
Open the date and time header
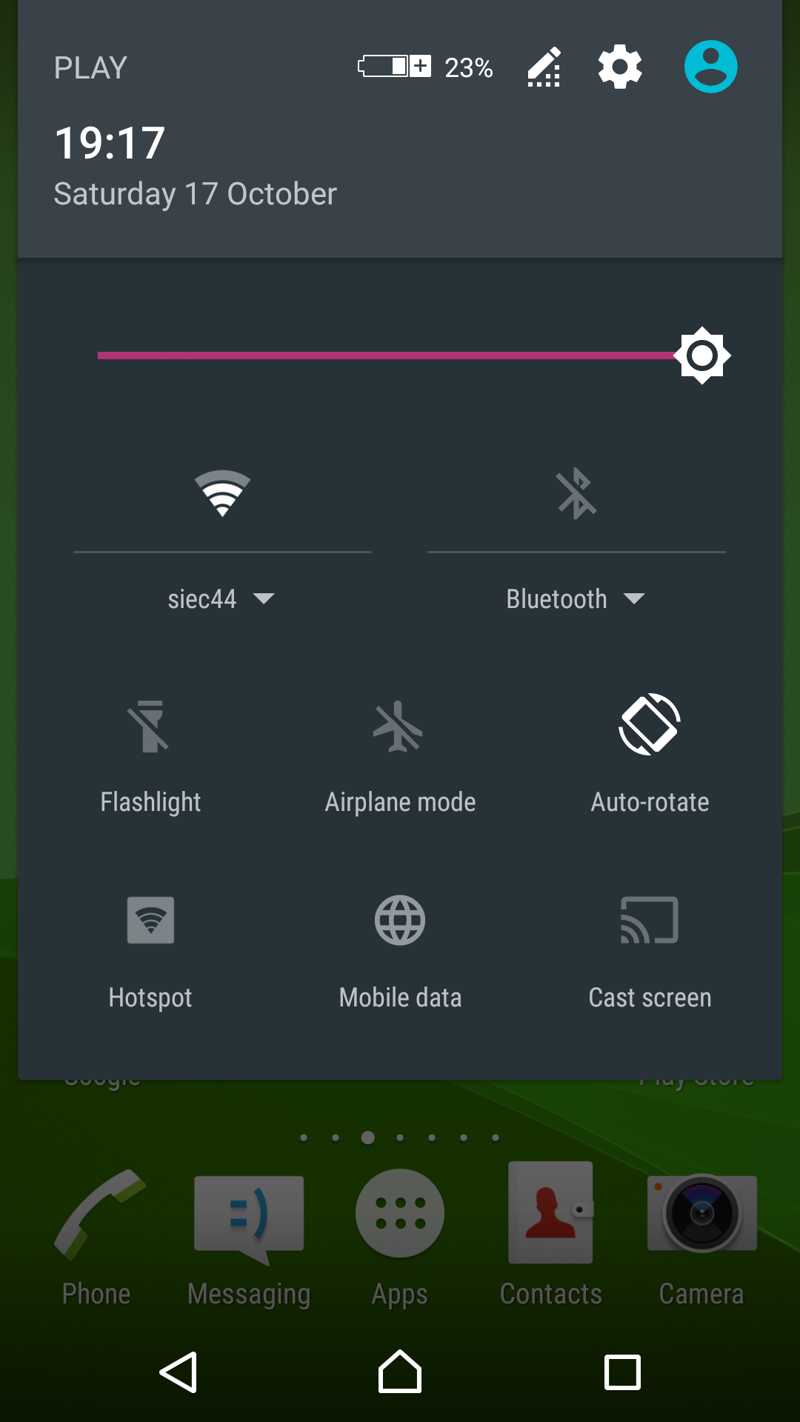point(195,165)
